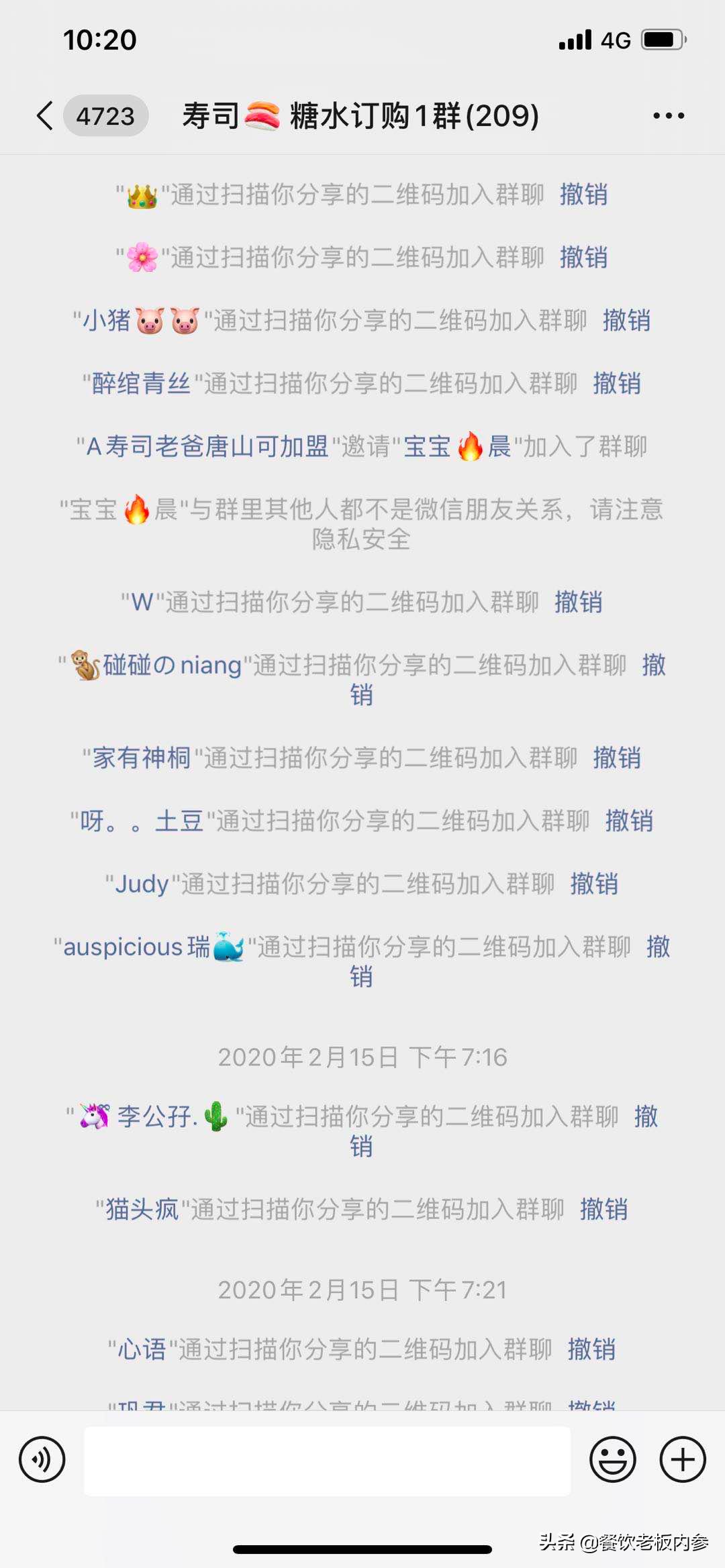Screen dimensions: 725x1568
Task: Tap the timestamp 2020年2月15日 下午7:16
Action: (362, 1057)
